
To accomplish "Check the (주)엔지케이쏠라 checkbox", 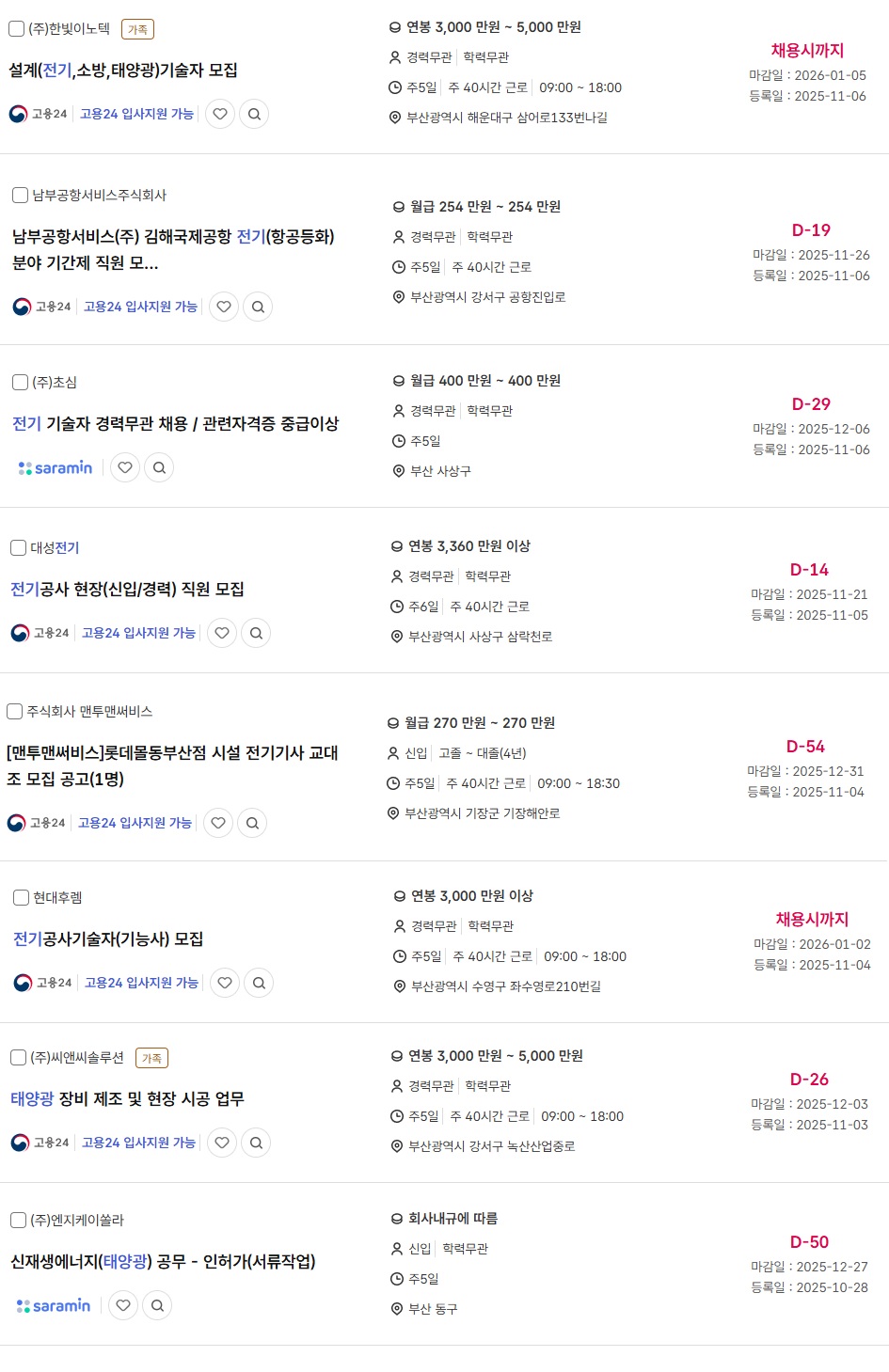I will click(x=18, y=1221).
